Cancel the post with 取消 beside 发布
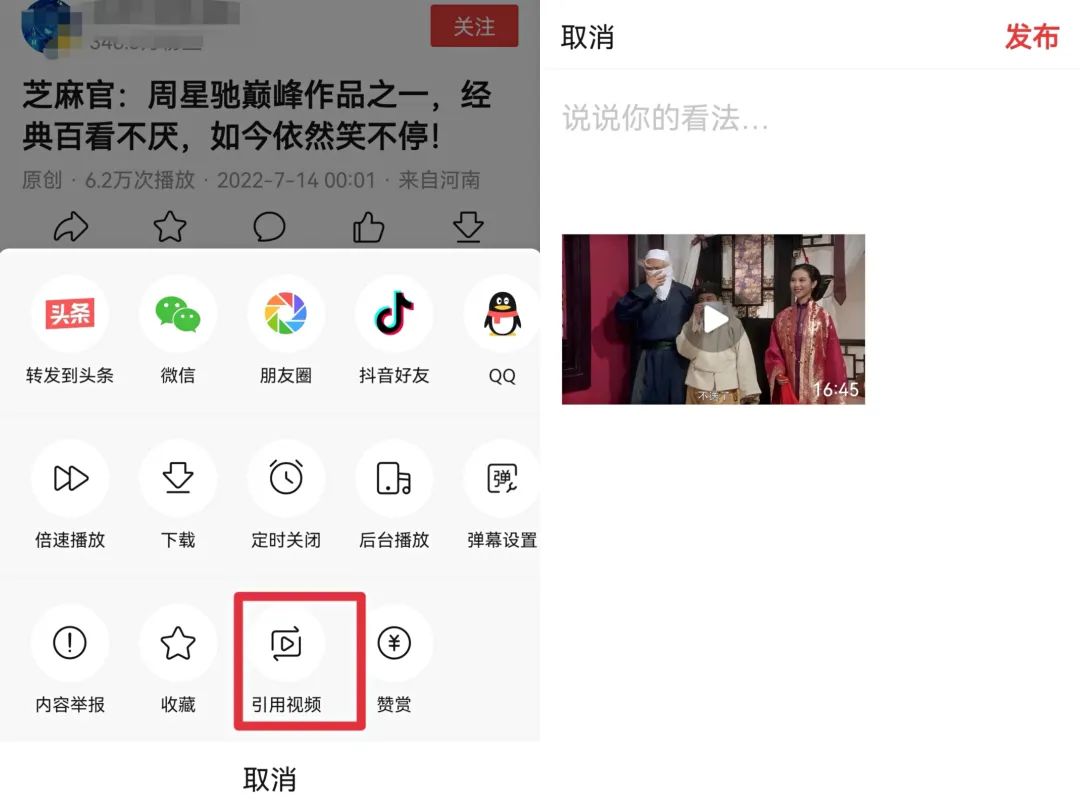 click(x=587, y=37)
